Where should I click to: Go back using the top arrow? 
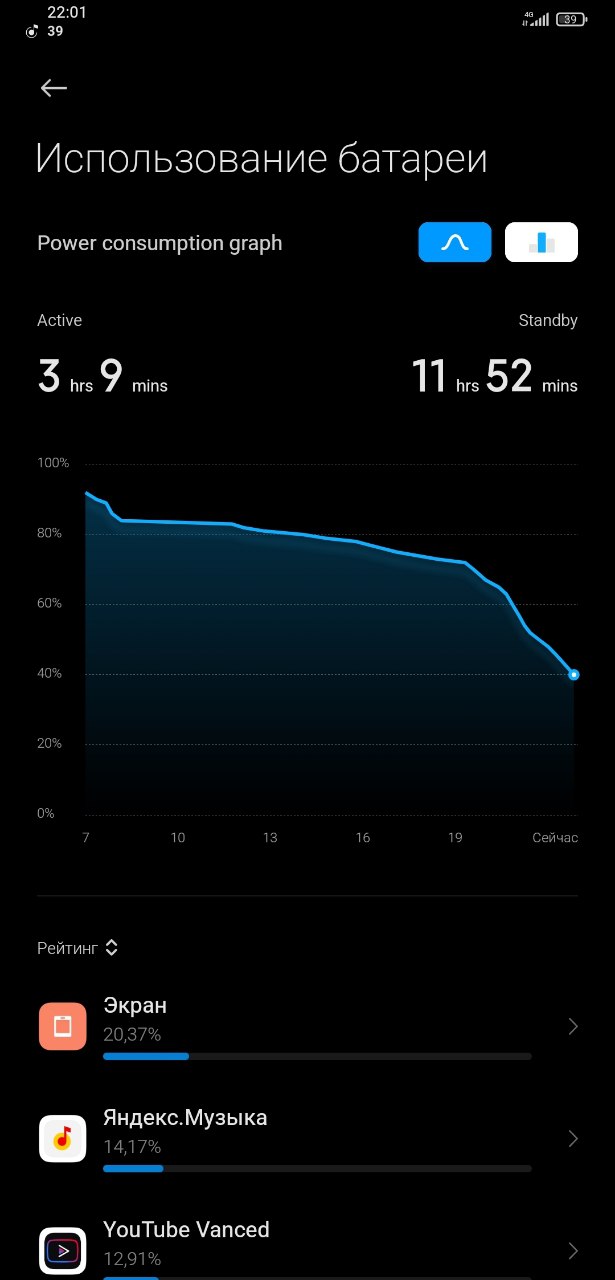click(x=53, y=88)
